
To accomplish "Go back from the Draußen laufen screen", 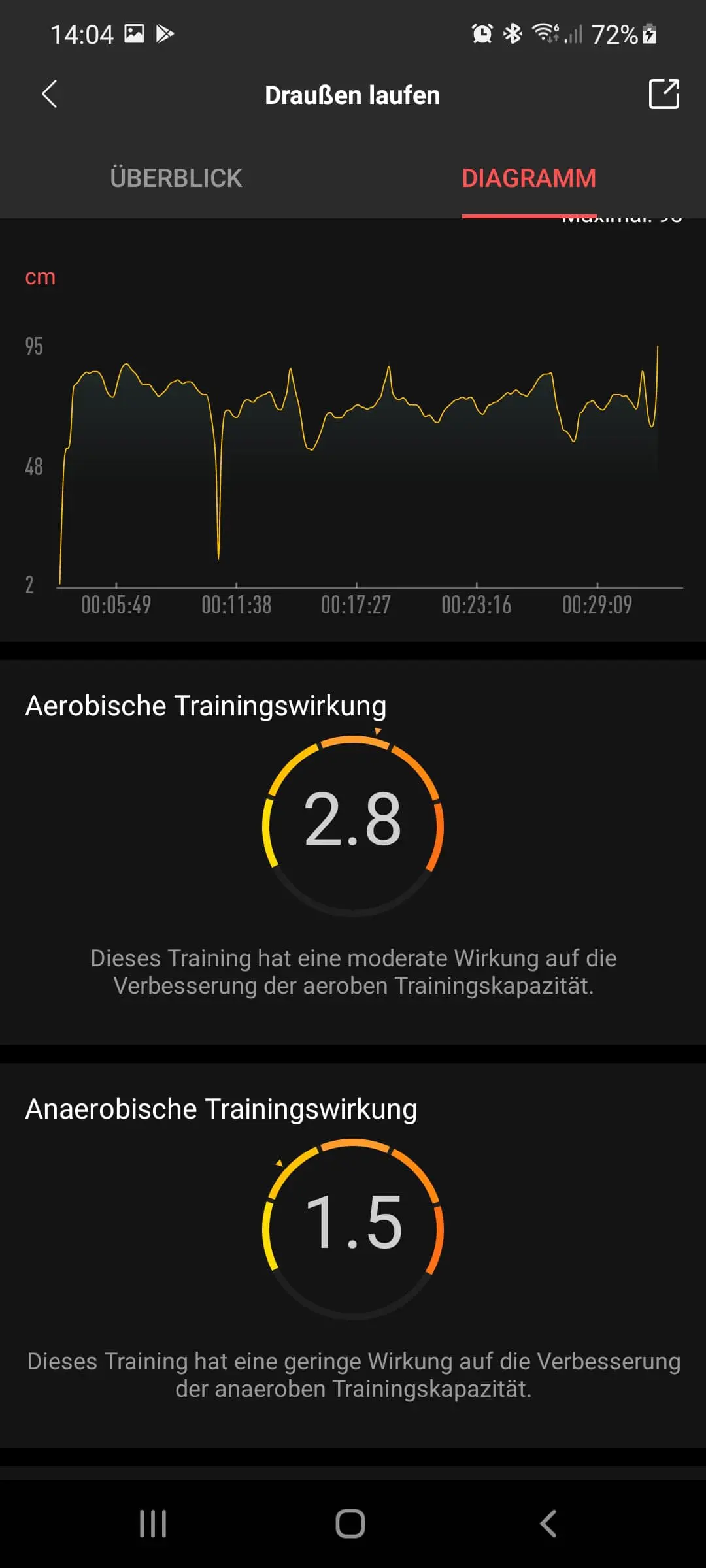I will [50, 94].
